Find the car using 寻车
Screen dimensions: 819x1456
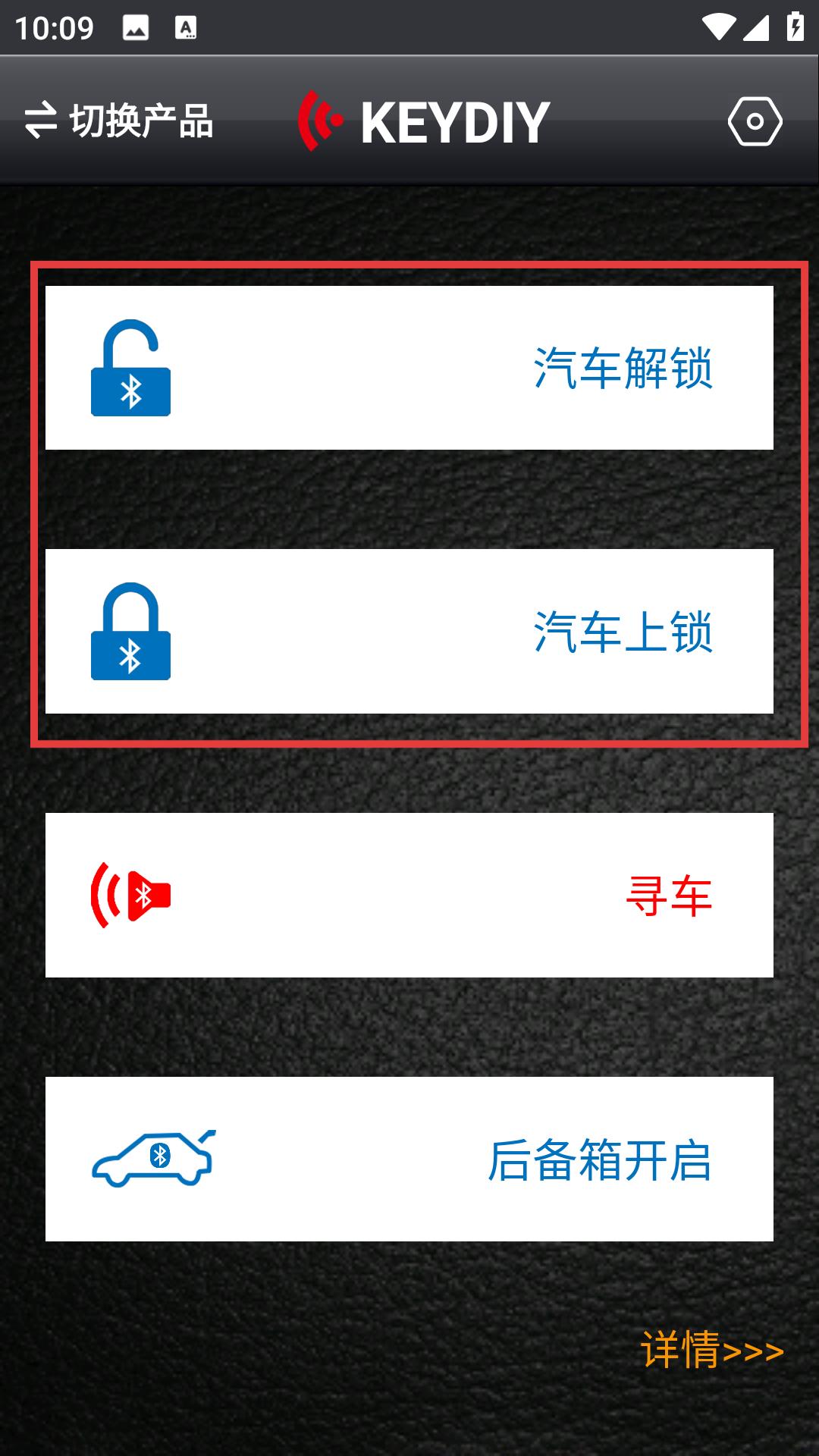click(x=409, y=895)
